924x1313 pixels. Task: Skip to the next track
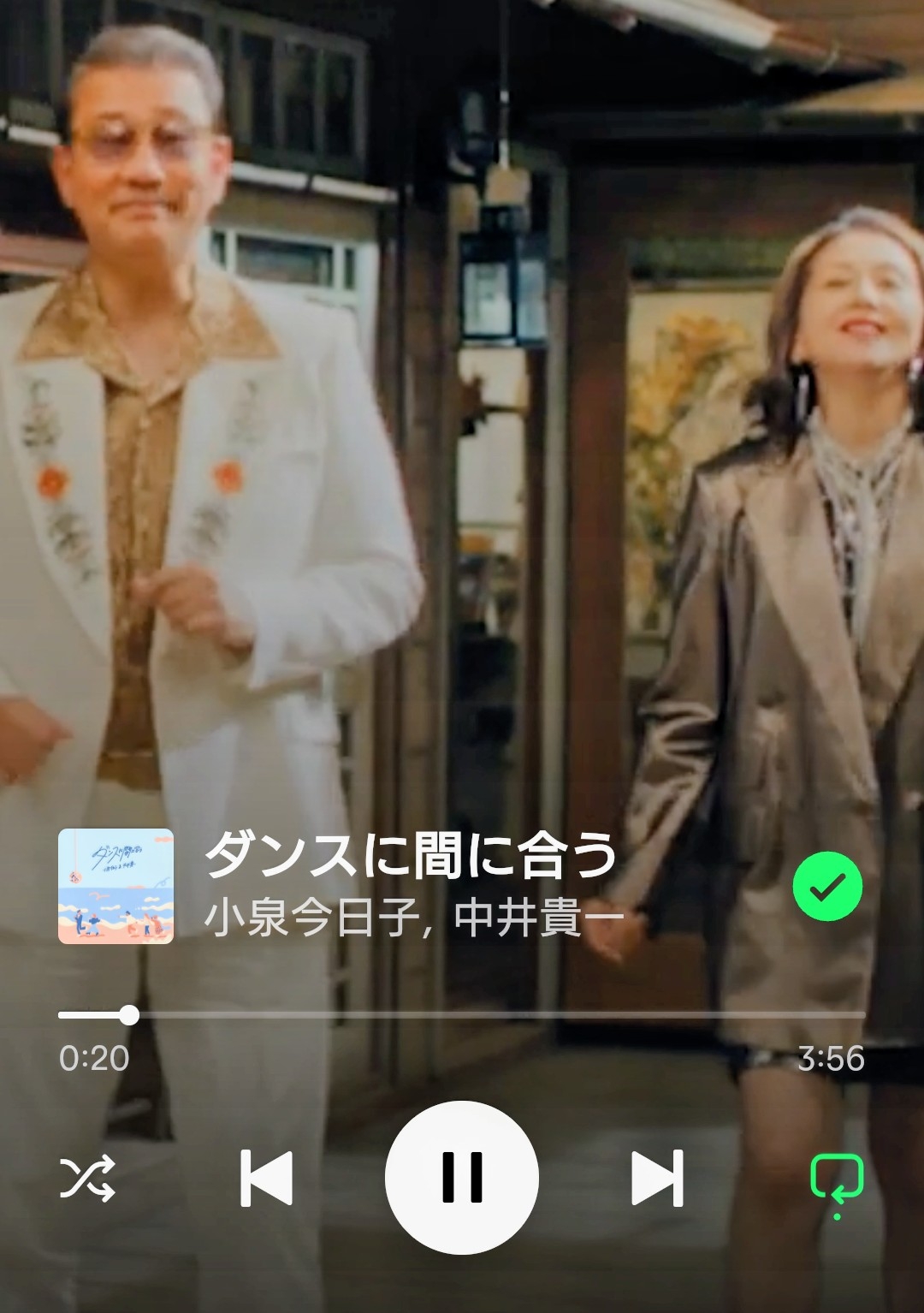[657, 1179]
